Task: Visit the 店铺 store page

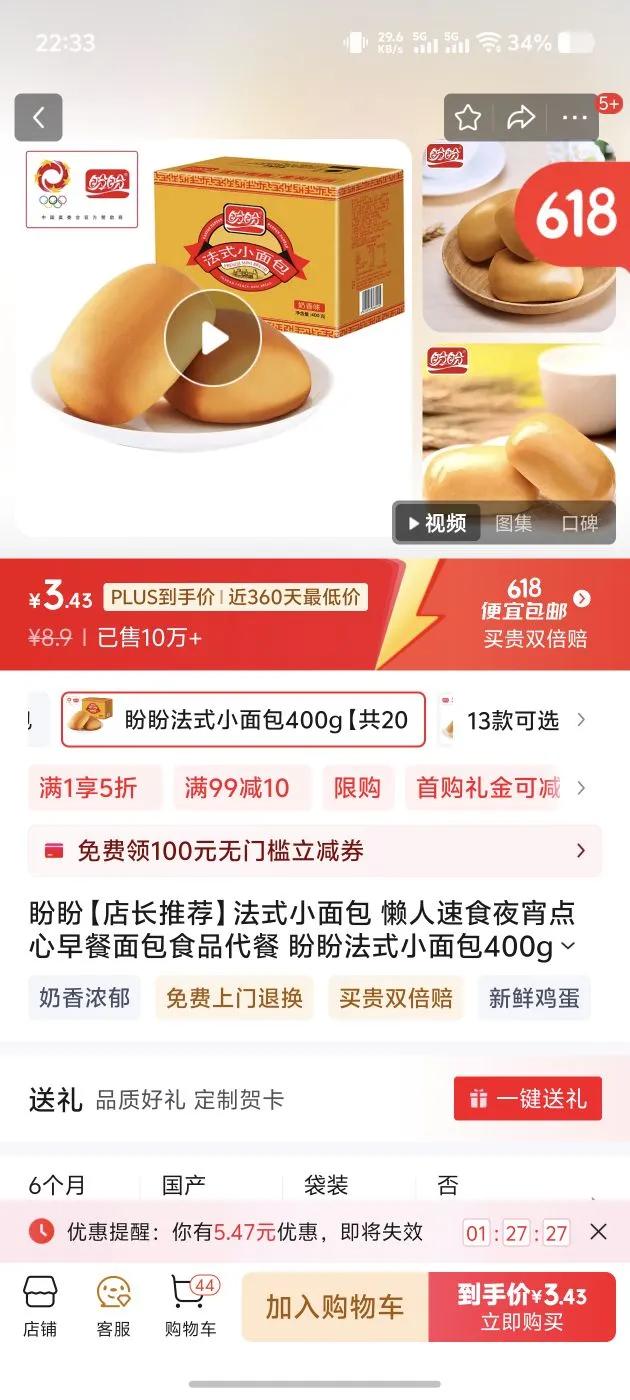Action: 40,1308
